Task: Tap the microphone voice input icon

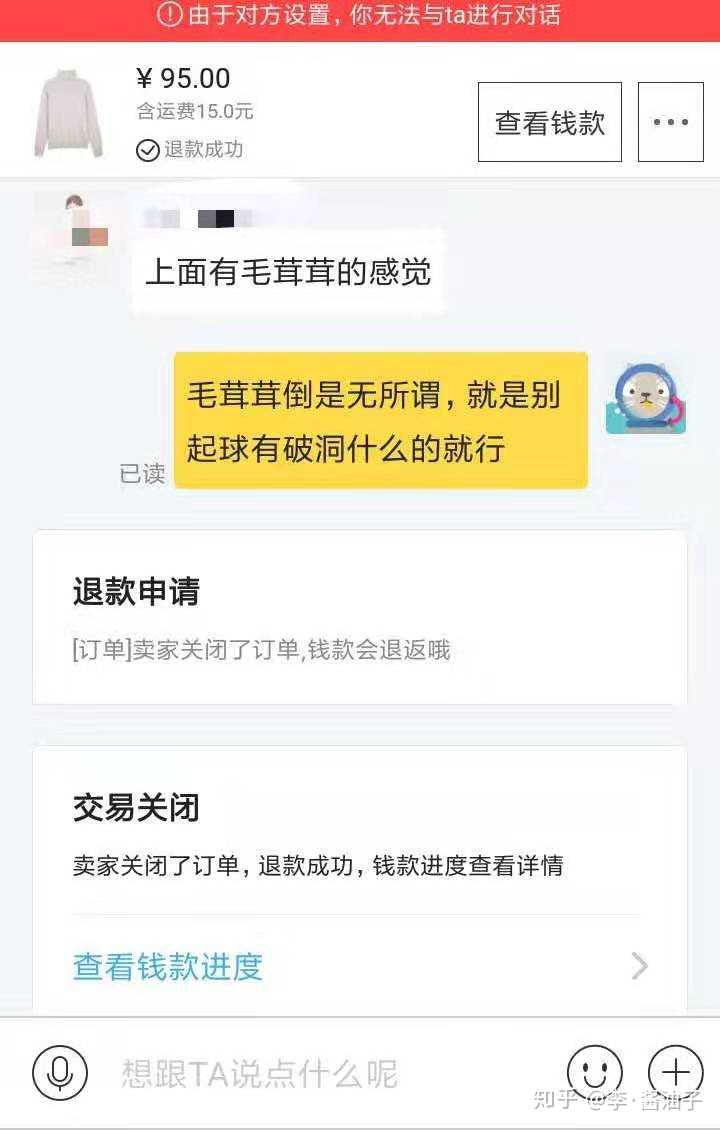Action: tap(60, 1073)
